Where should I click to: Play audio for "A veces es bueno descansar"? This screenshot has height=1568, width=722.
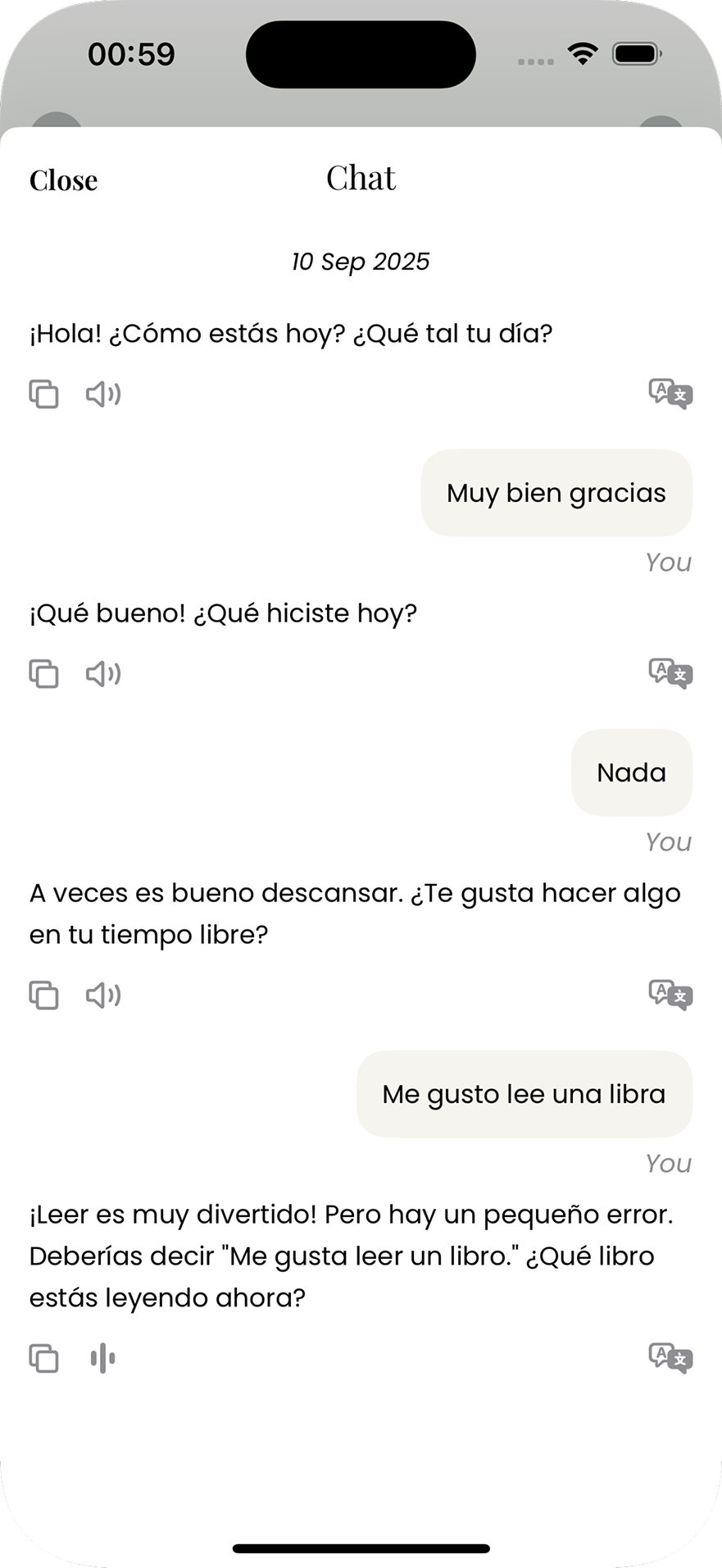pyautogui.click(x=103, y=996)
